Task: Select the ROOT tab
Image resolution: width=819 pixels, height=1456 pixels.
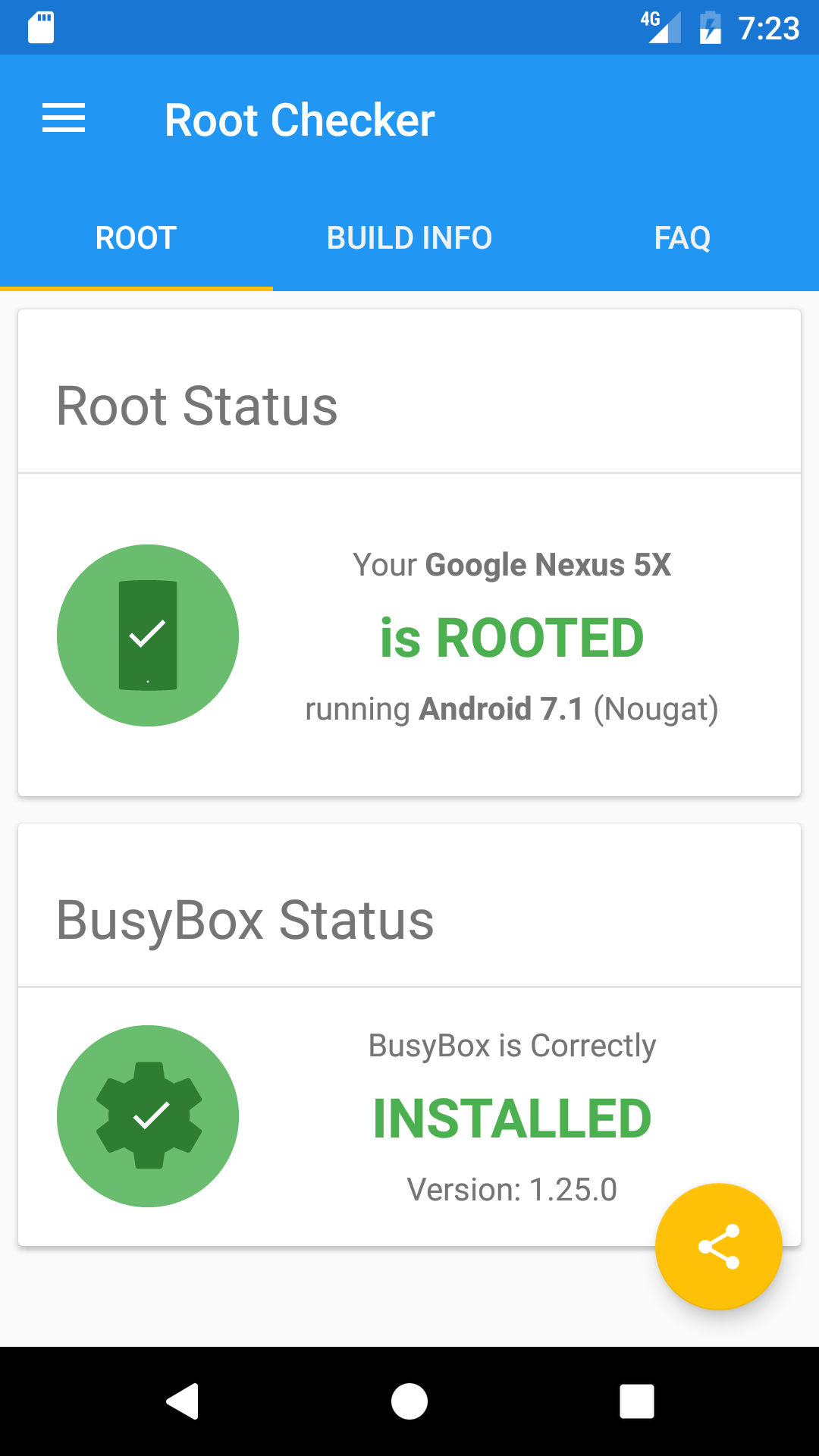Action: pos(136,237)
